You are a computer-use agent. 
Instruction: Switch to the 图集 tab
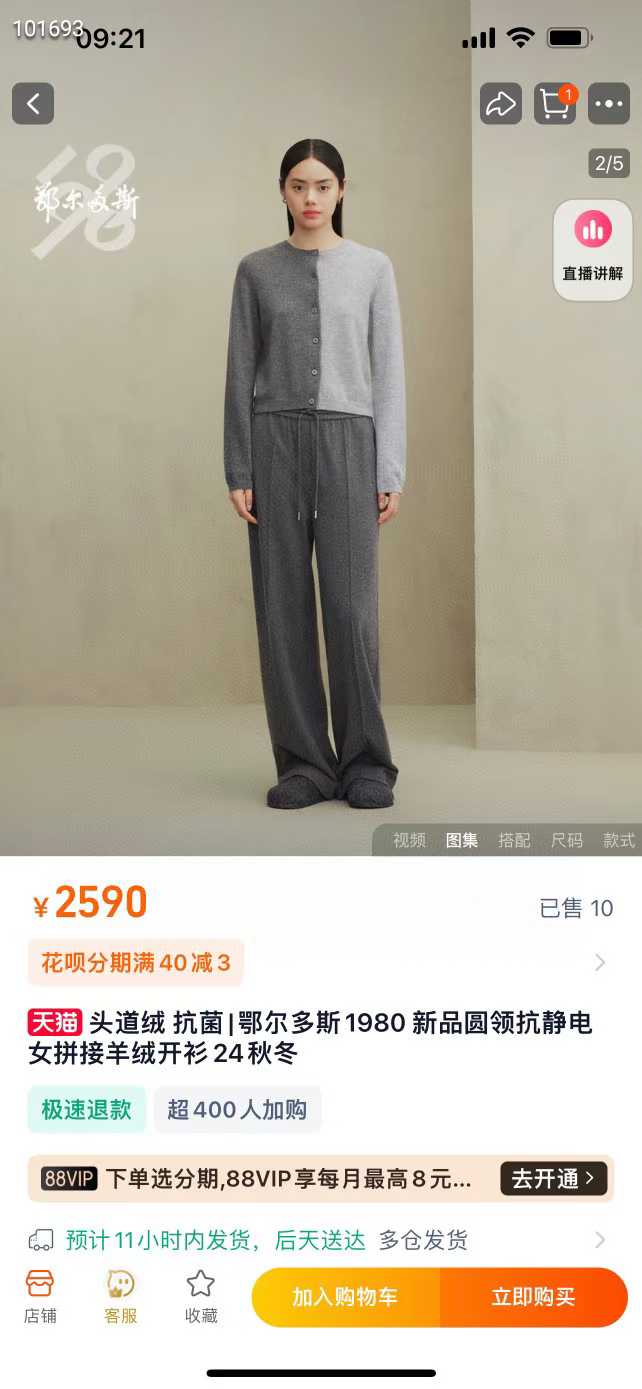[x=462, y=840]
